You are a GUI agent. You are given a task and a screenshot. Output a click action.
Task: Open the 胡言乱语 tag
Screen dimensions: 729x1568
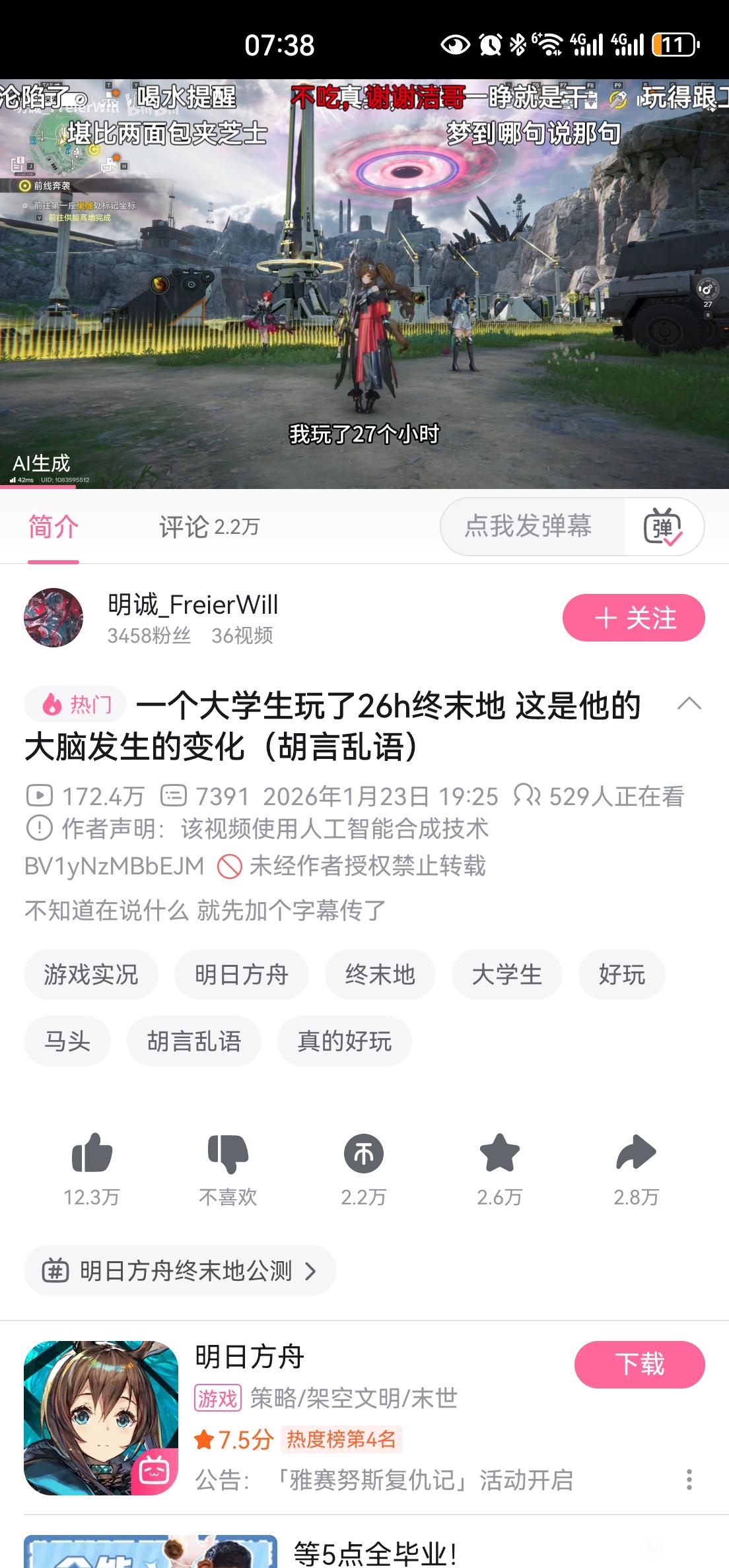click(194, 1041)
